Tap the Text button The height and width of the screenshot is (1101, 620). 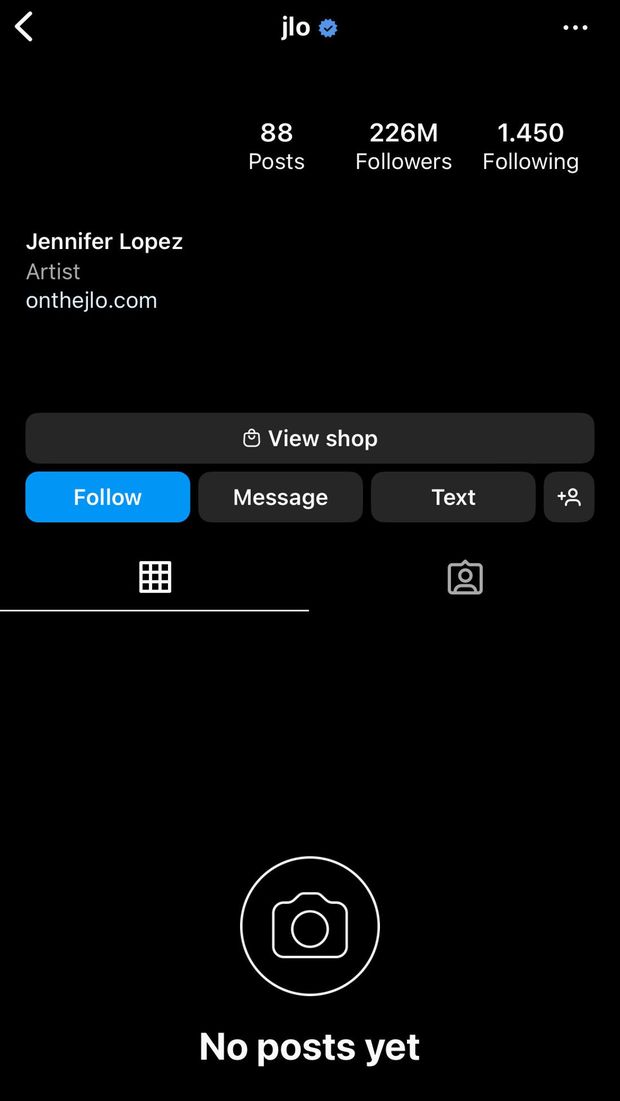coord(453,497)
